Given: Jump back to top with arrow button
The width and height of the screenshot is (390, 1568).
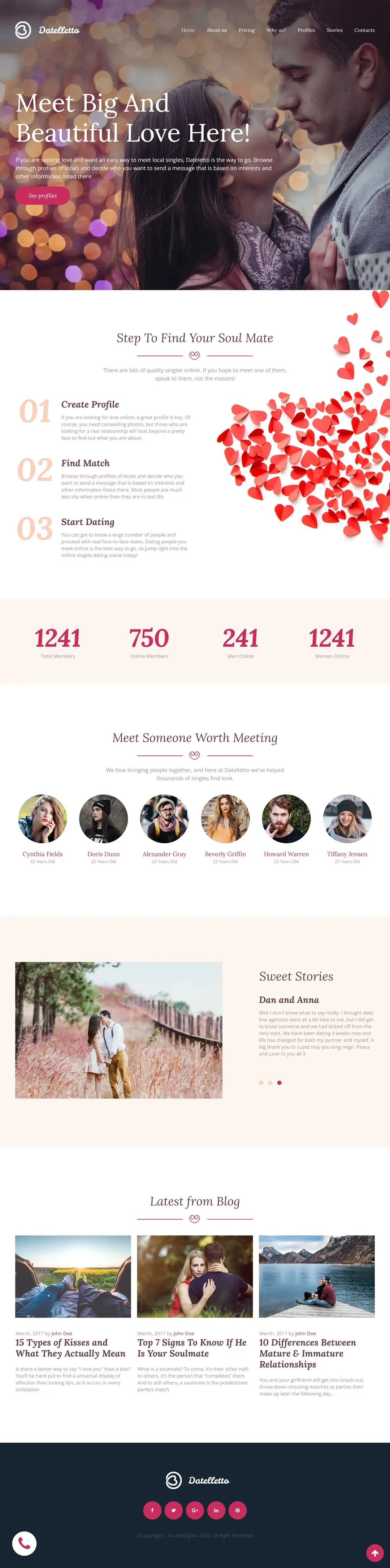Looking at the screenshot, I should 375,1553.
